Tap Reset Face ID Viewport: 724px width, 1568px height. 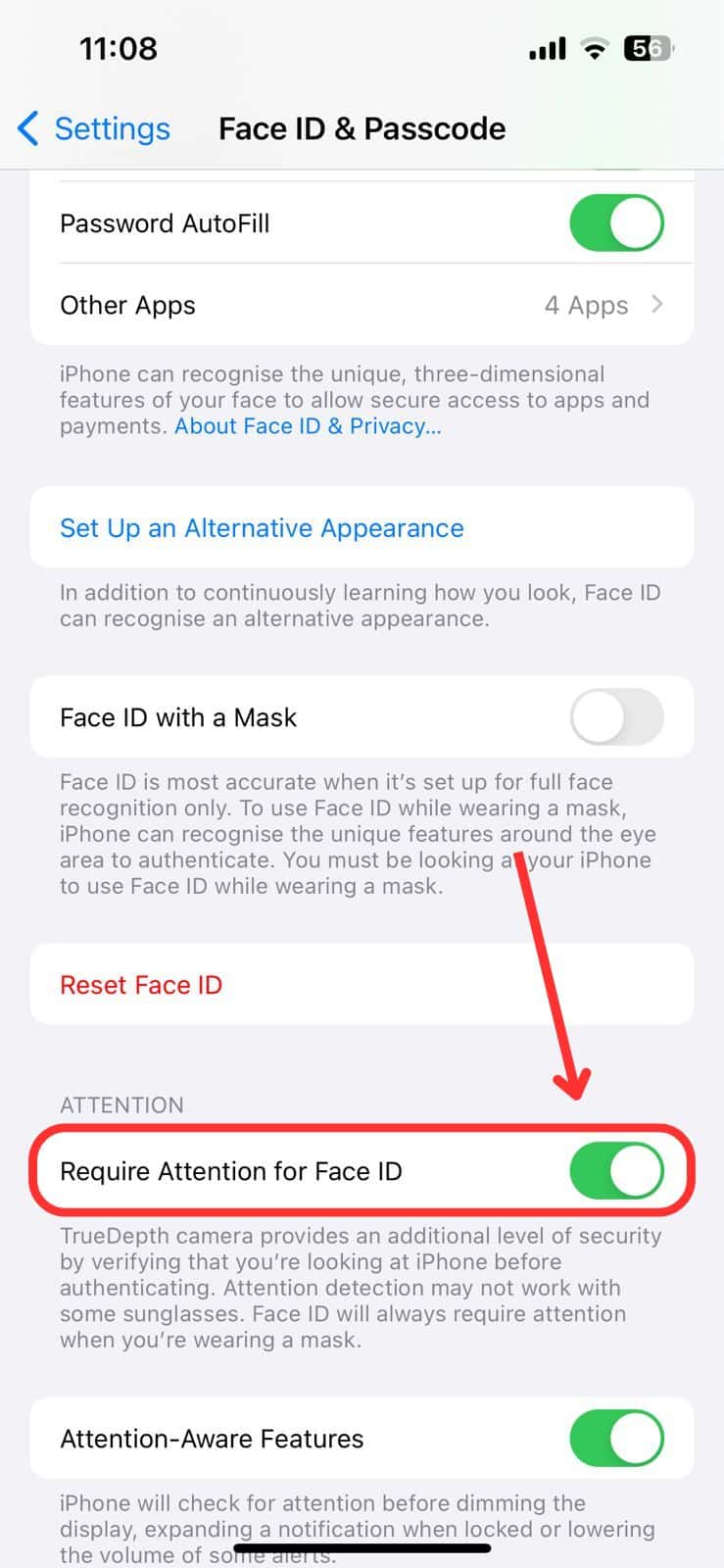141,985
